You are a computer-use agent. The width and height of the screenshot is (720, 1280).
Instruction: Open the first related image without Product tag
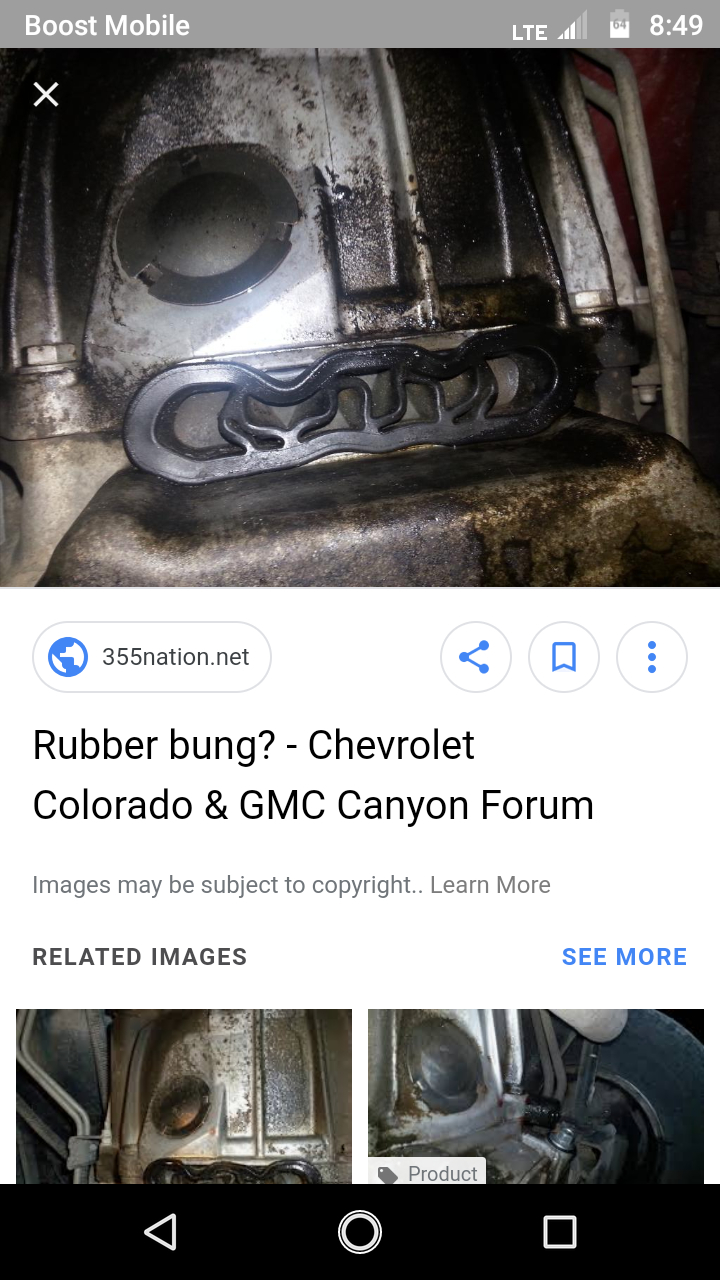[184, 1096]
